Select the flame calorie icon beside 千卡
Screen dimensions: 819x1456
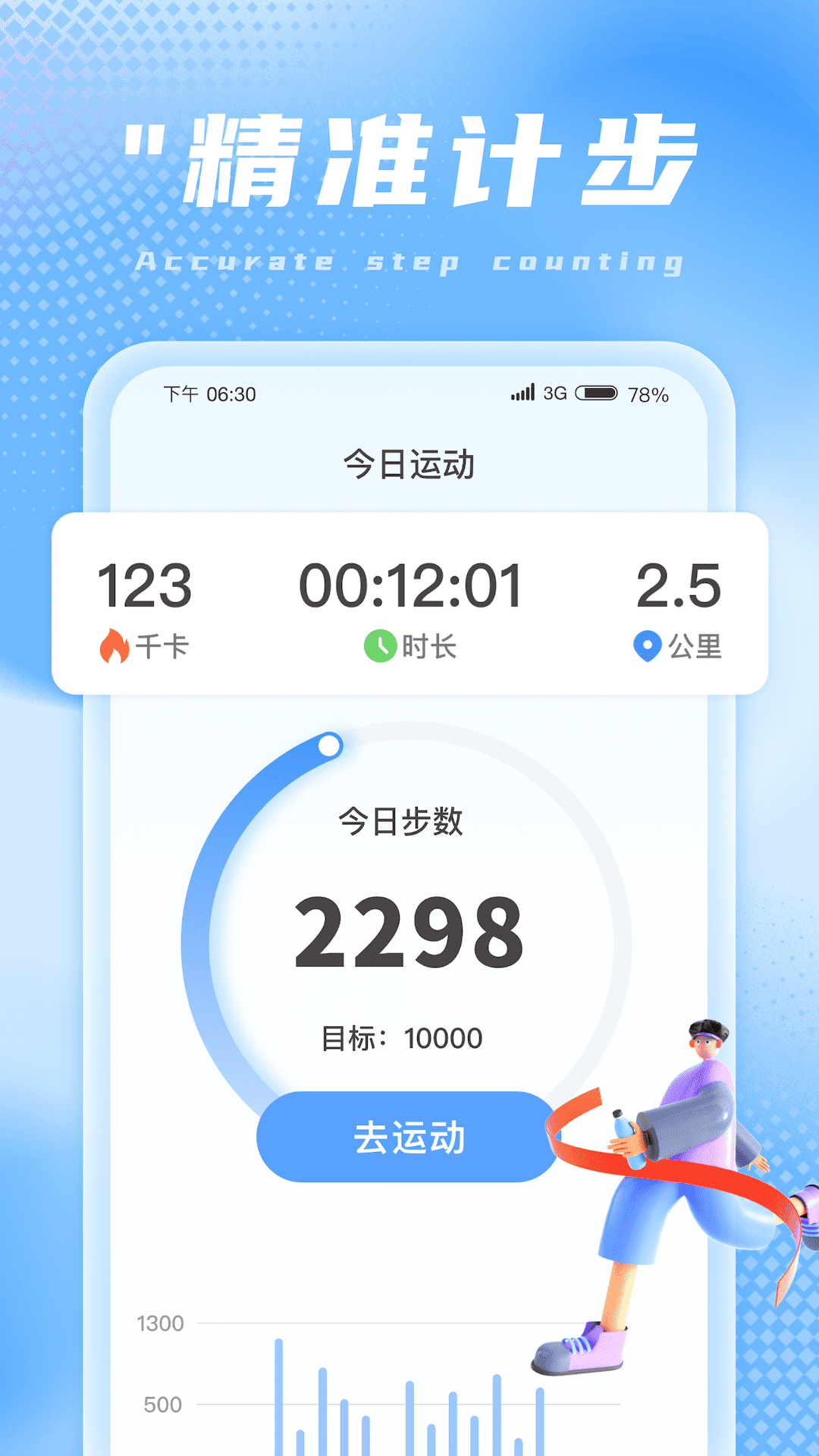click(x=114, y=646)
